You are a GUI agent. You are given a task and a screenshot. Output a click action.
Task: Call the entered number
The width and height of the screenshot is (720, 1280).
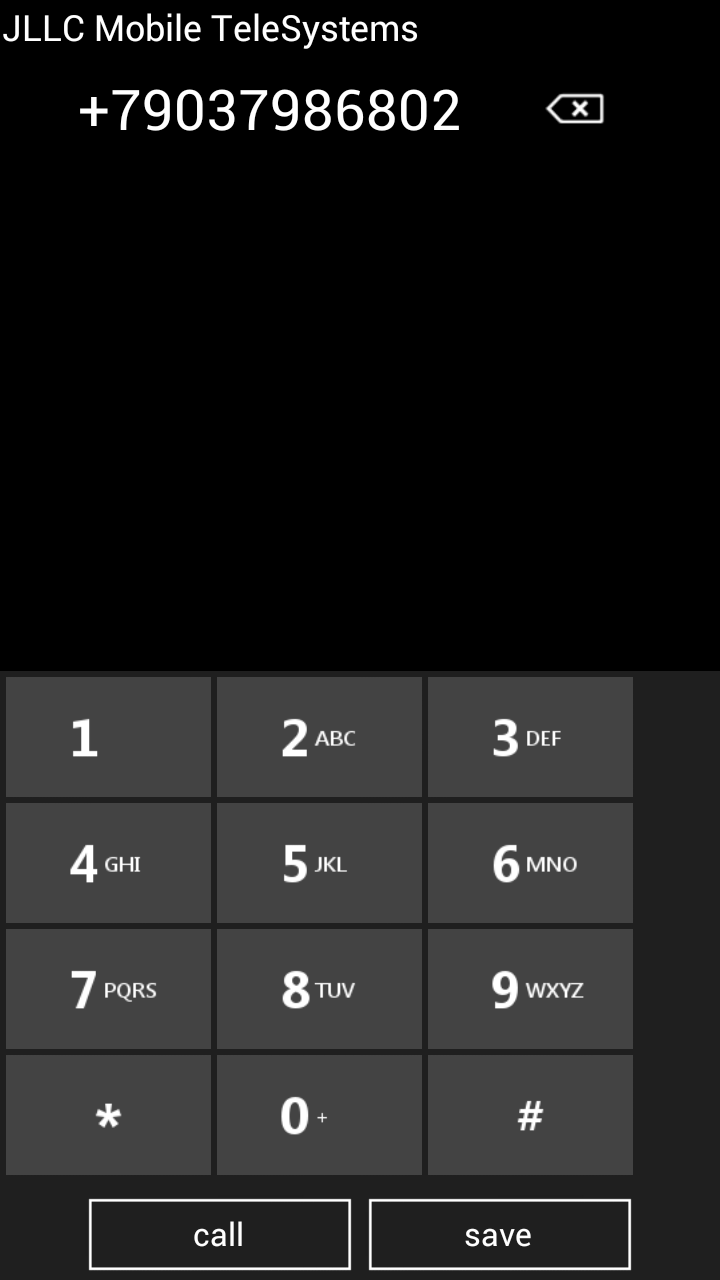[x=220, y=1234]
